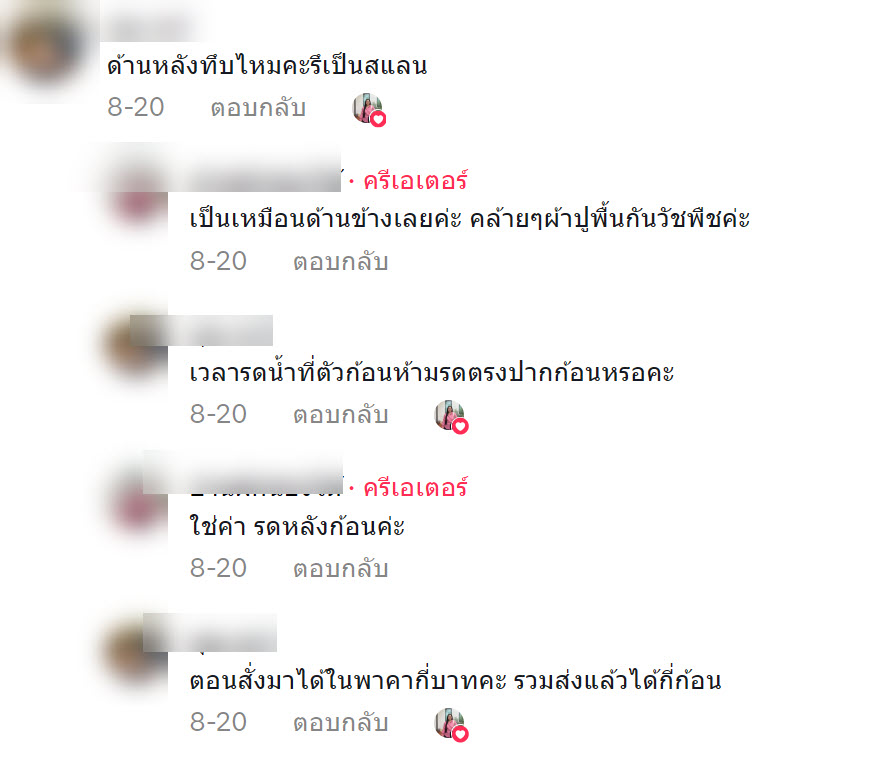Reply to creator's comment 'ใช่ค่า รดหลังก้อนค่ะ'
The width and height of the screenshot is (882, 767).
tap(340, 568)
